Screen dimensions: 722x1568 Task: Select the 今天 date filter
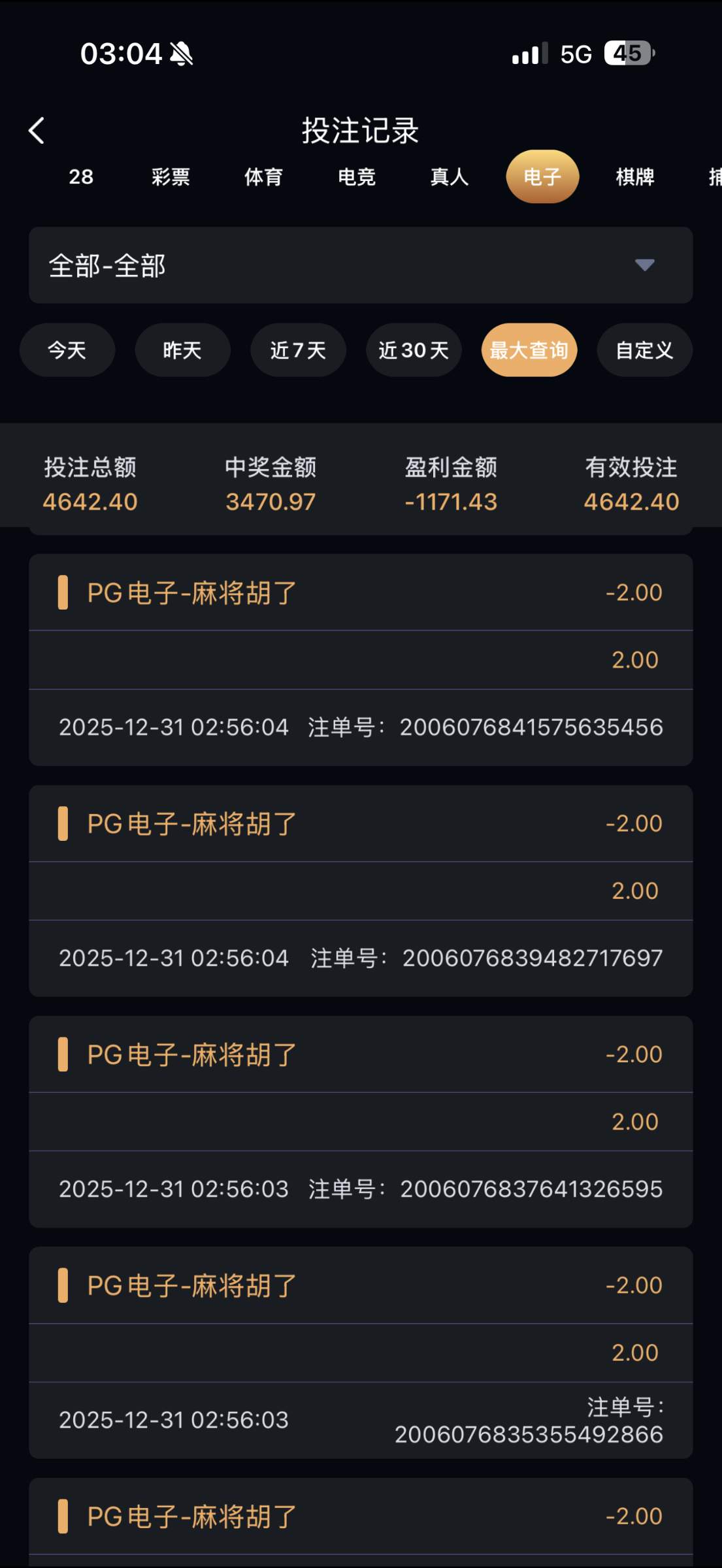[x=67, y=350]
